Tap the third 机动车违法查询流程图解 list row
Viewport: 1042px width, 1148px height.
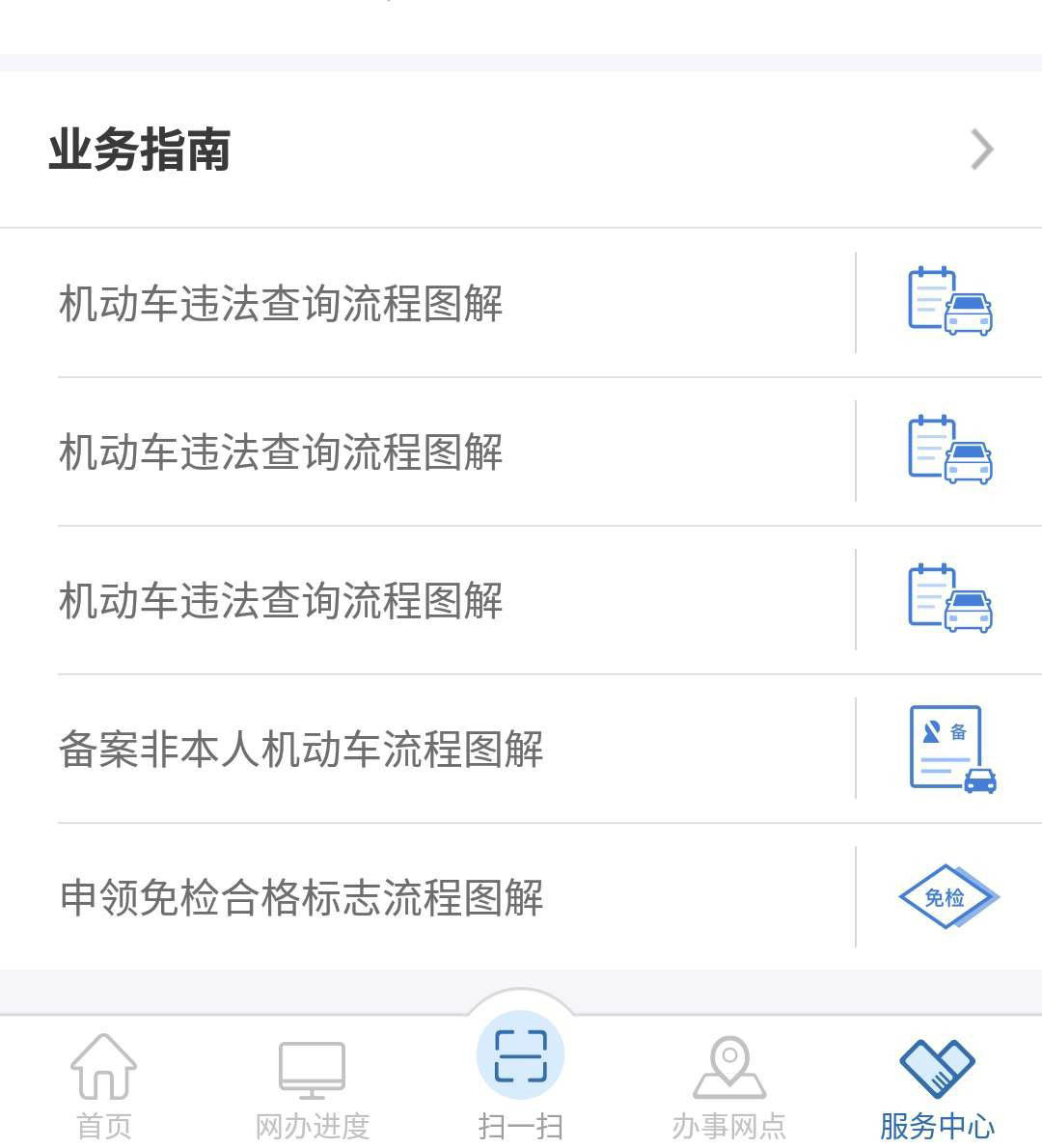click(280, 600)
